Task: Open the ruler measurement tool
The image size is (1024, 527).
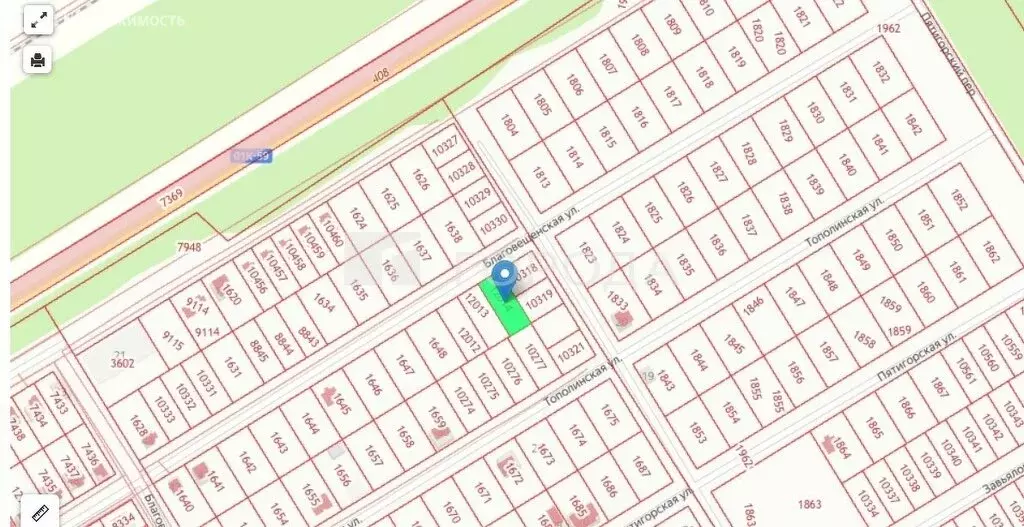Action: pyautogui.click(x=40, y=513)
